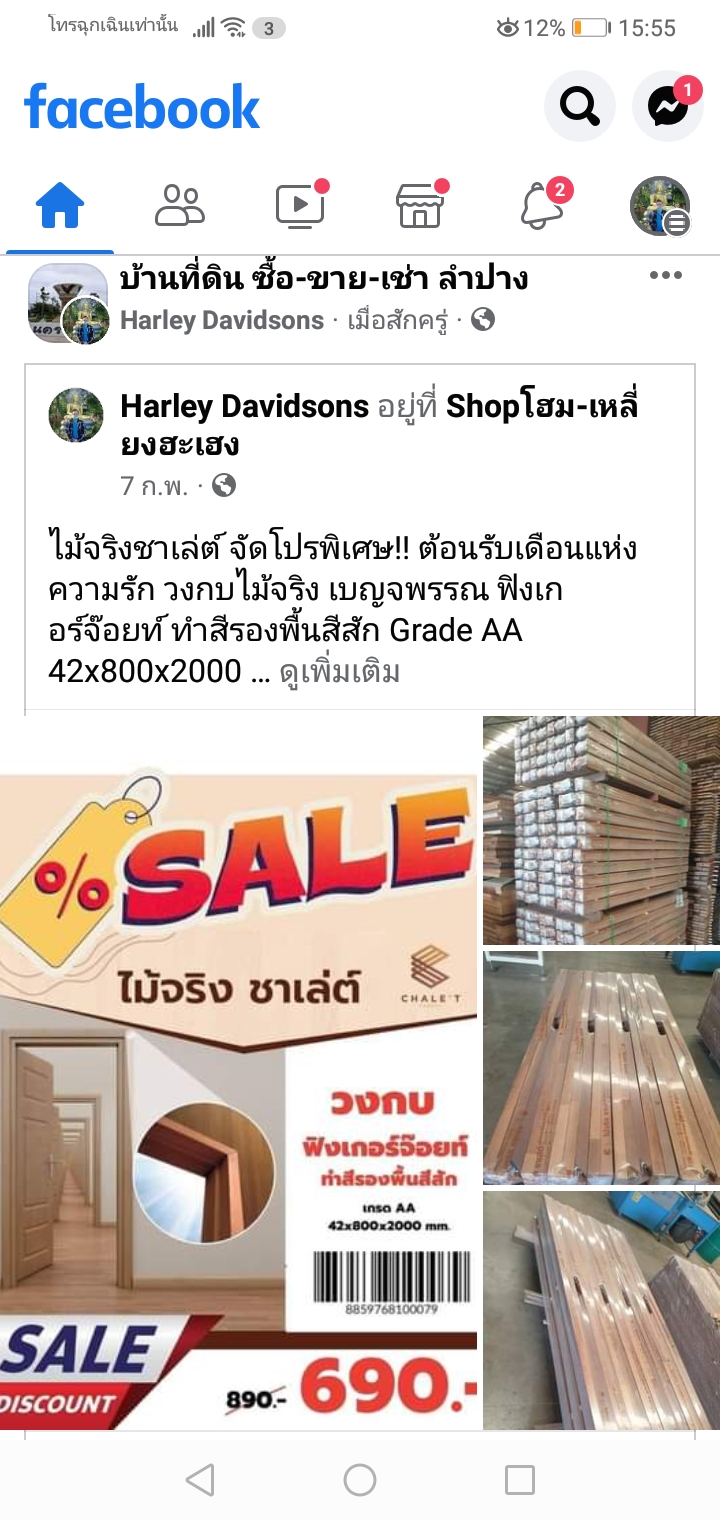Viewport: 720px width, 1520px height.
Task: Tap the group avatar picture
Action: pos(65,302)
